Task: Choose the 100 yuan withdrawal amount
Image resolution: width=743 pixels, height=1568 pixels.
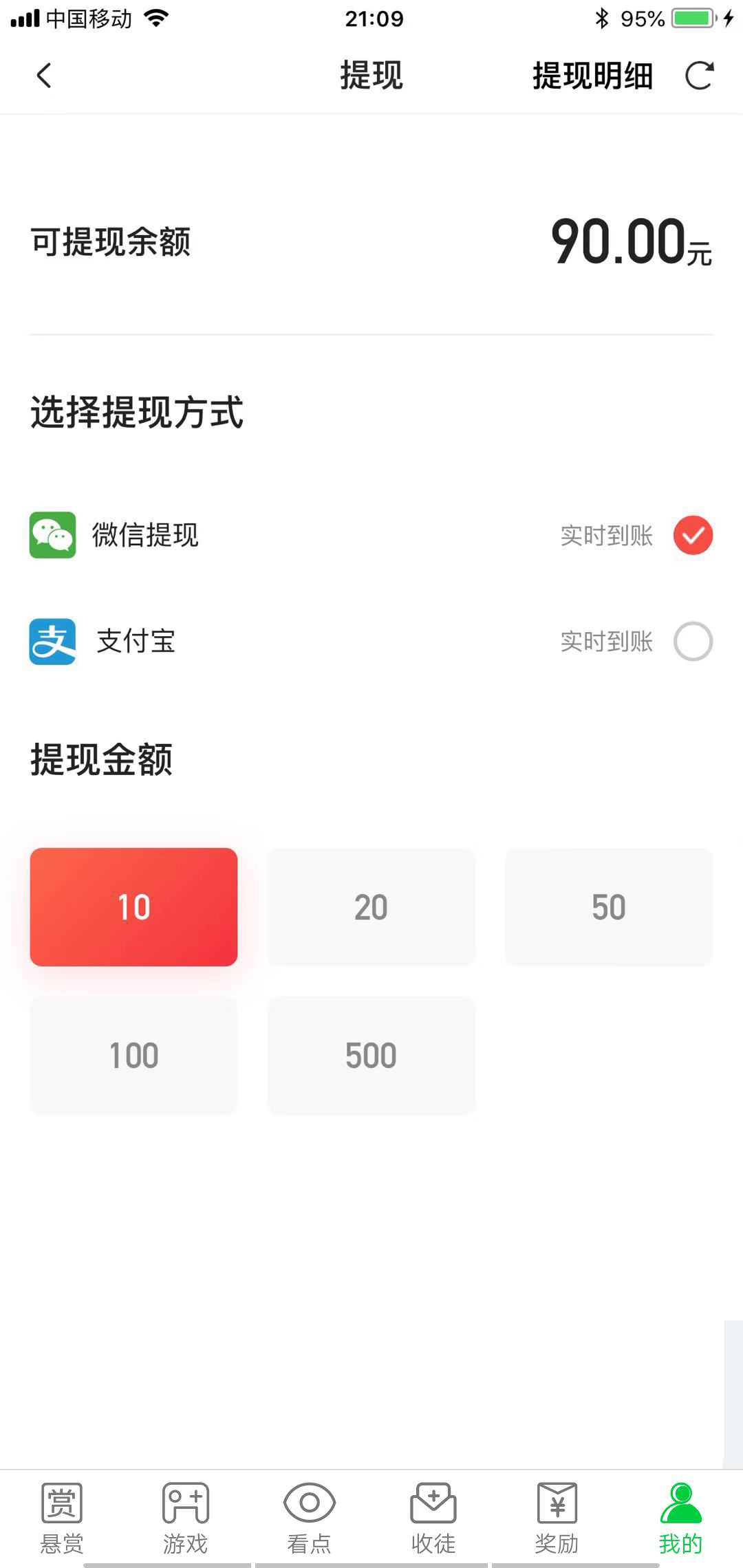Action: 133,1055
